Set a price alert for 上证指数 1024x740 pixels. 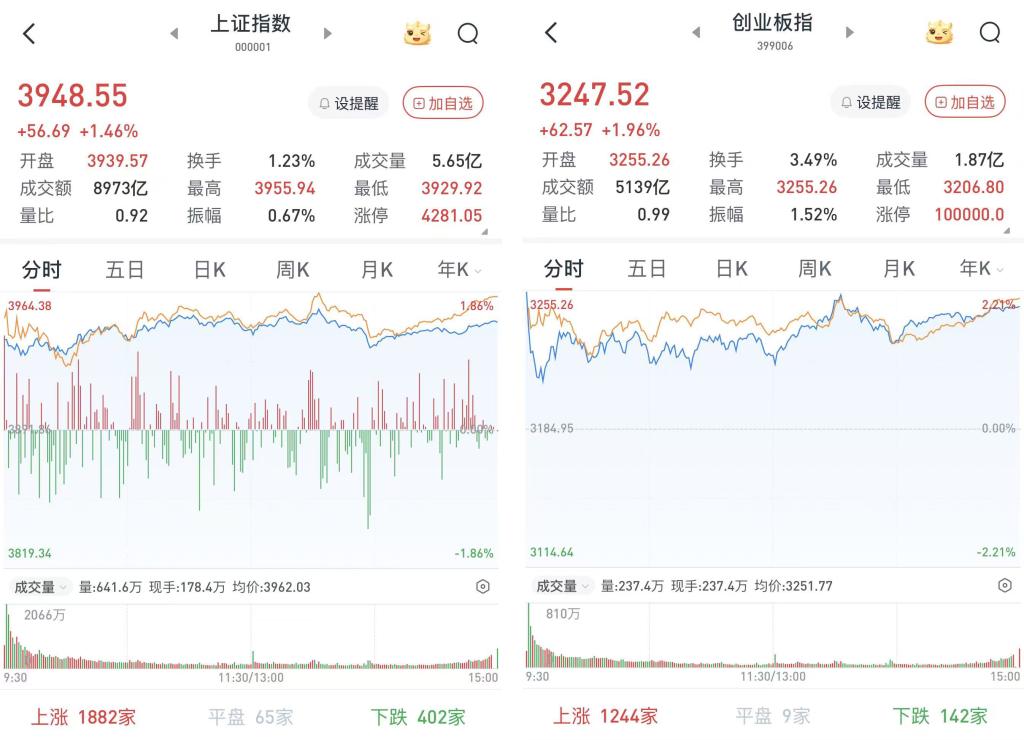tap(348, 102)
